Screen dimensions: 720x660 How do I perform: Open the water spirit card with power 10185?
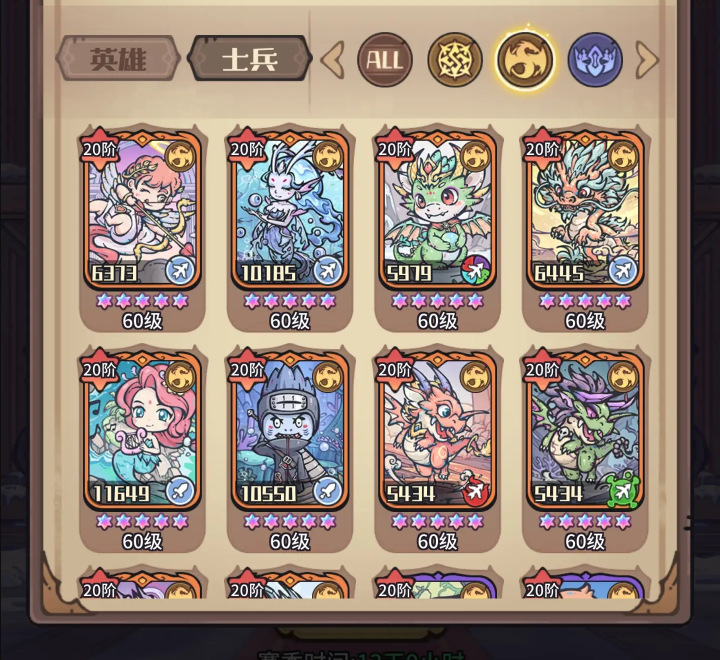point(290,212)
